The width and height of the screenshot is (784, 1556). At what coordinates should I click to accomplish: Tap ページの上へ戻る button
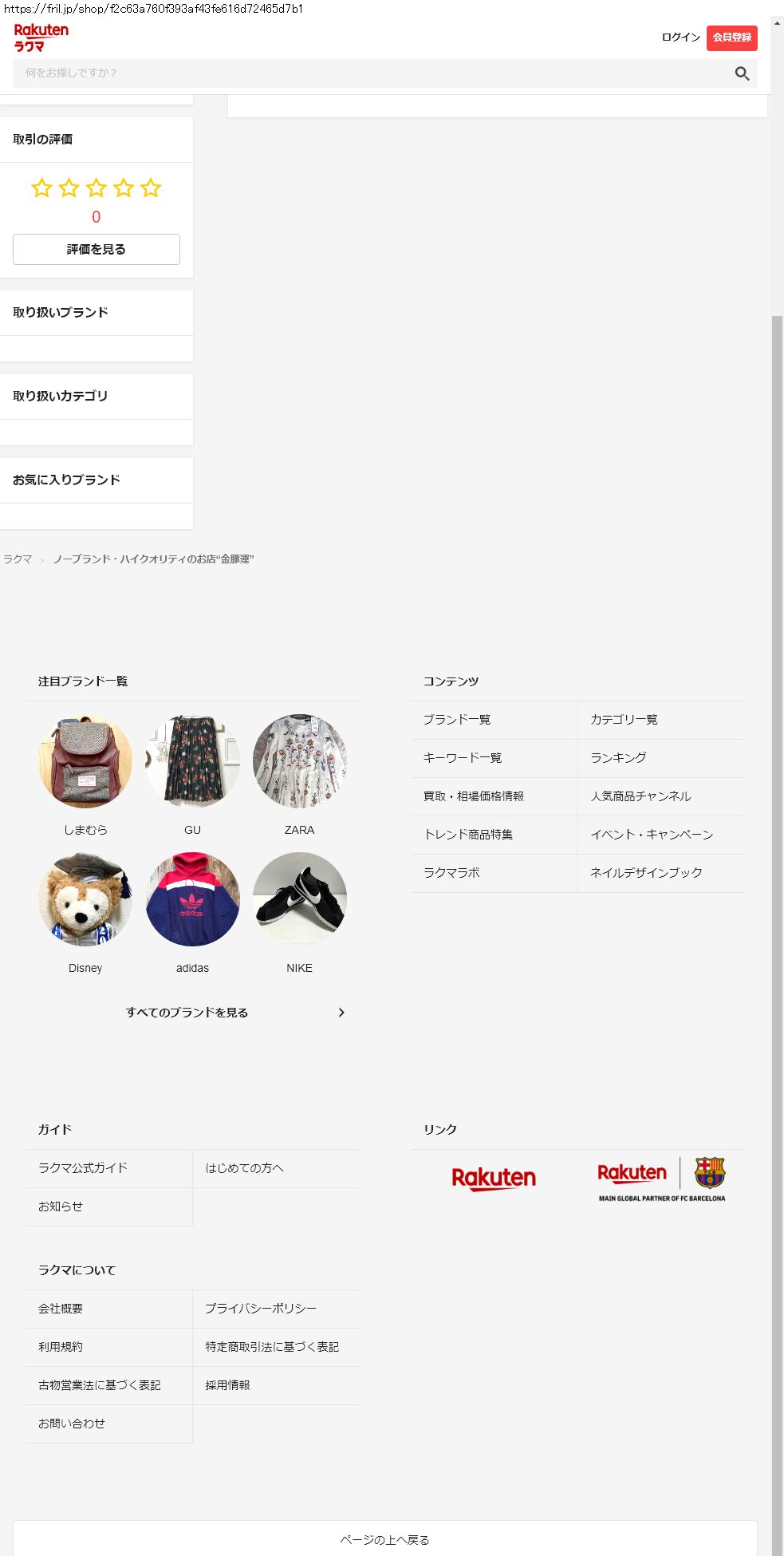click(385, 1539)
